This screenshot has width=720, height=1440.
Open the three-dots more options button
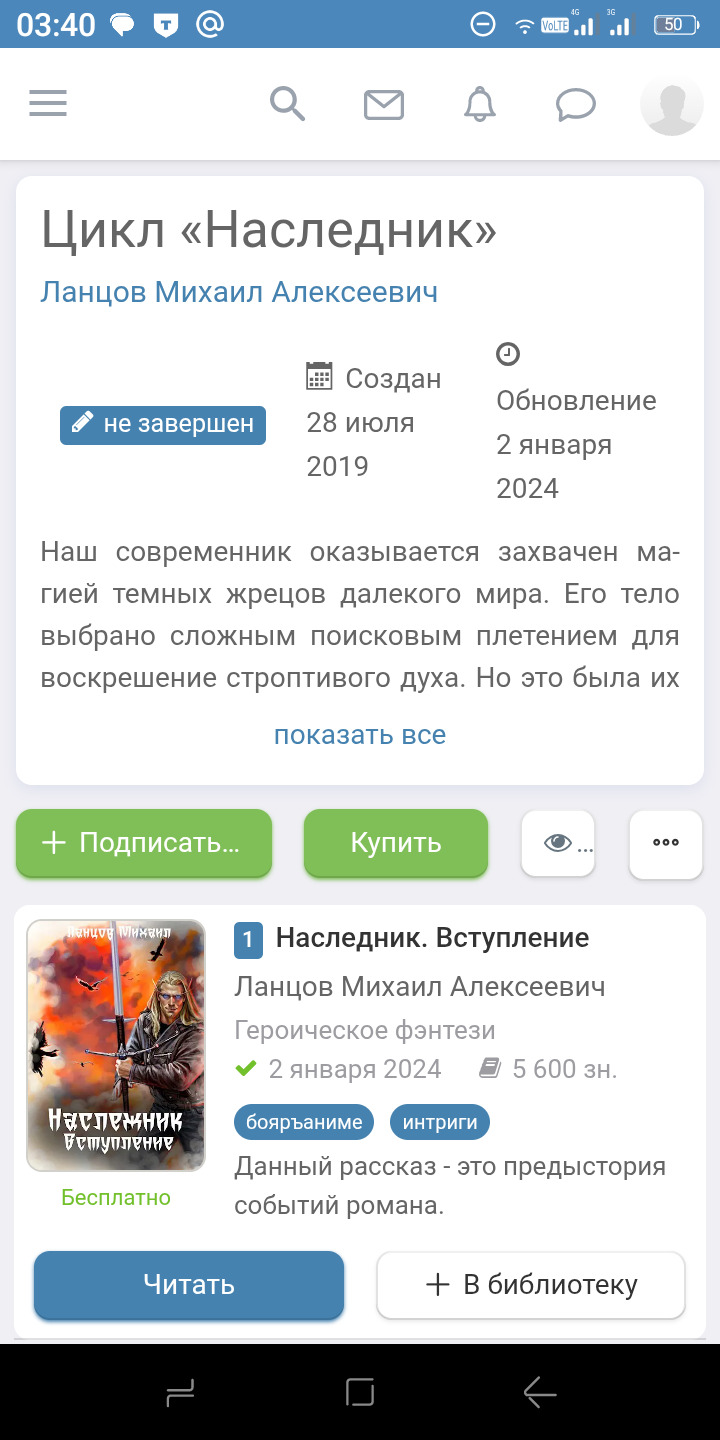point(666,843)
